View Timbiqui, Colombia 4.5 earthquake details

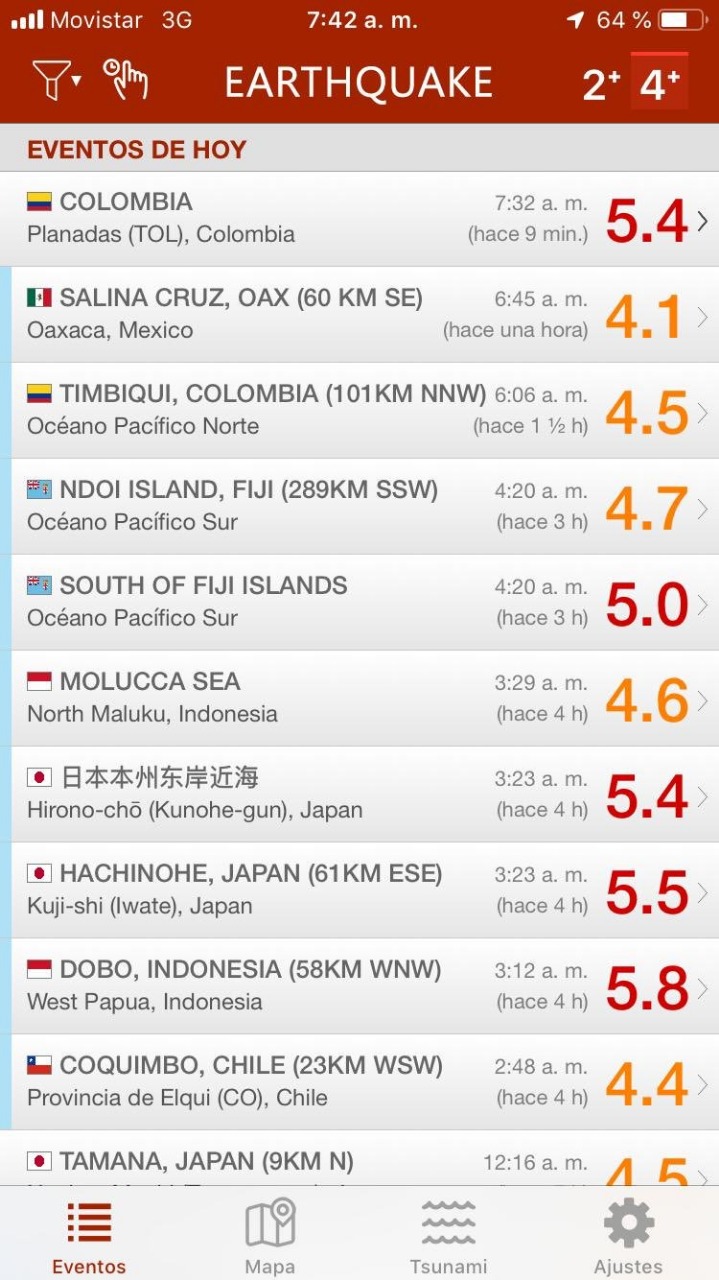pyautogui.click(x=359, y=411)
